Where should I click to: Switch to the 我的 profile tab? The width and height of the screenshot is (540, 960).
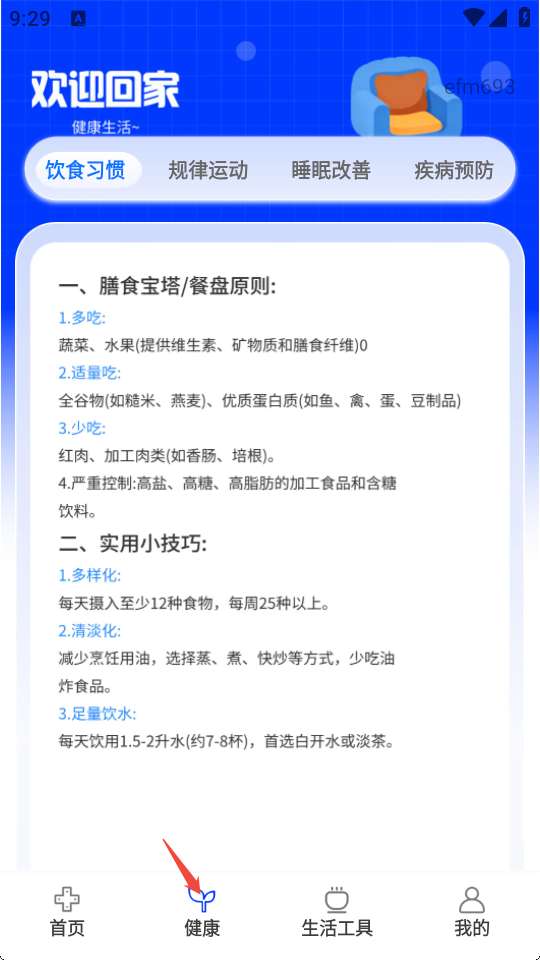coord(472,912)
